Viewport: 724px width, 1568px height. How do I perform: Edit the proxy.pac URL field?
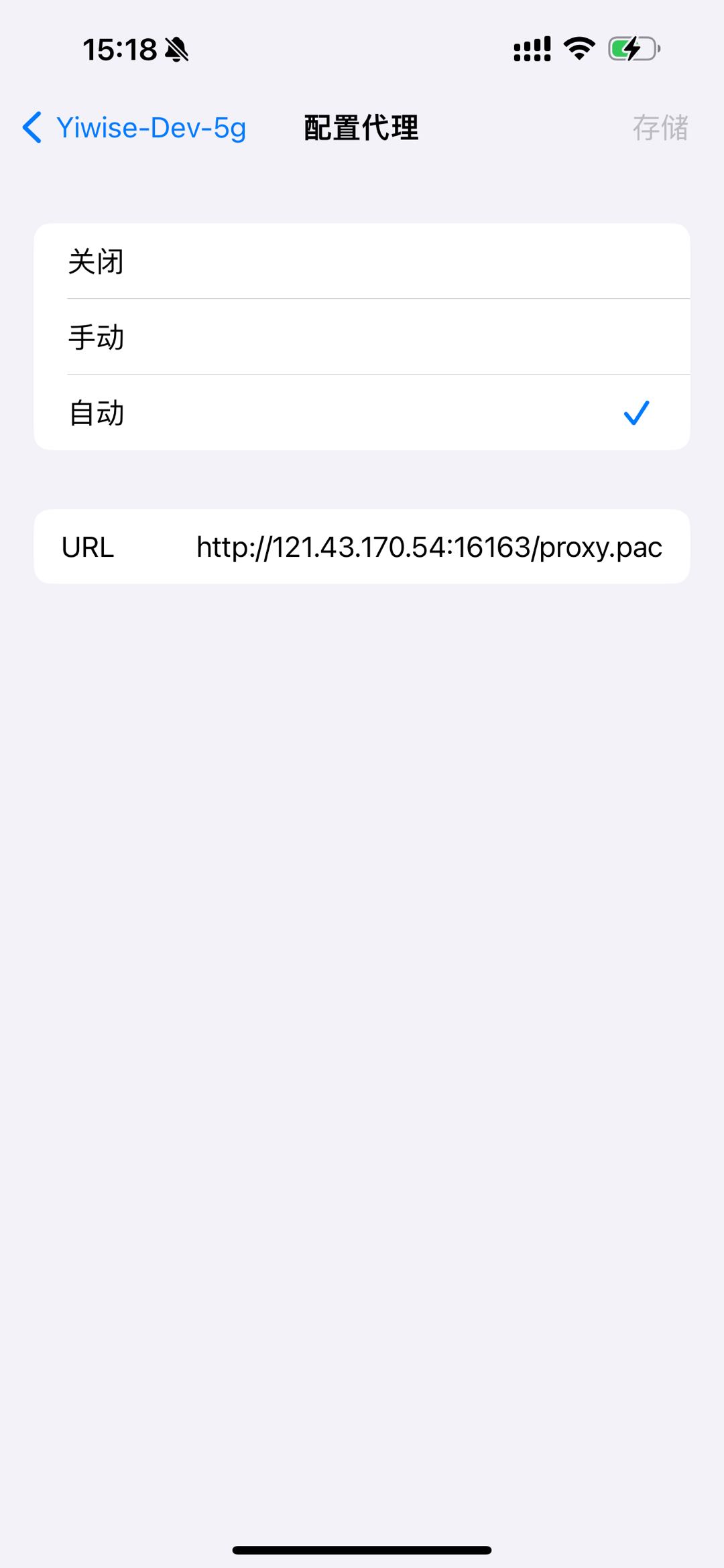point(429,547)
